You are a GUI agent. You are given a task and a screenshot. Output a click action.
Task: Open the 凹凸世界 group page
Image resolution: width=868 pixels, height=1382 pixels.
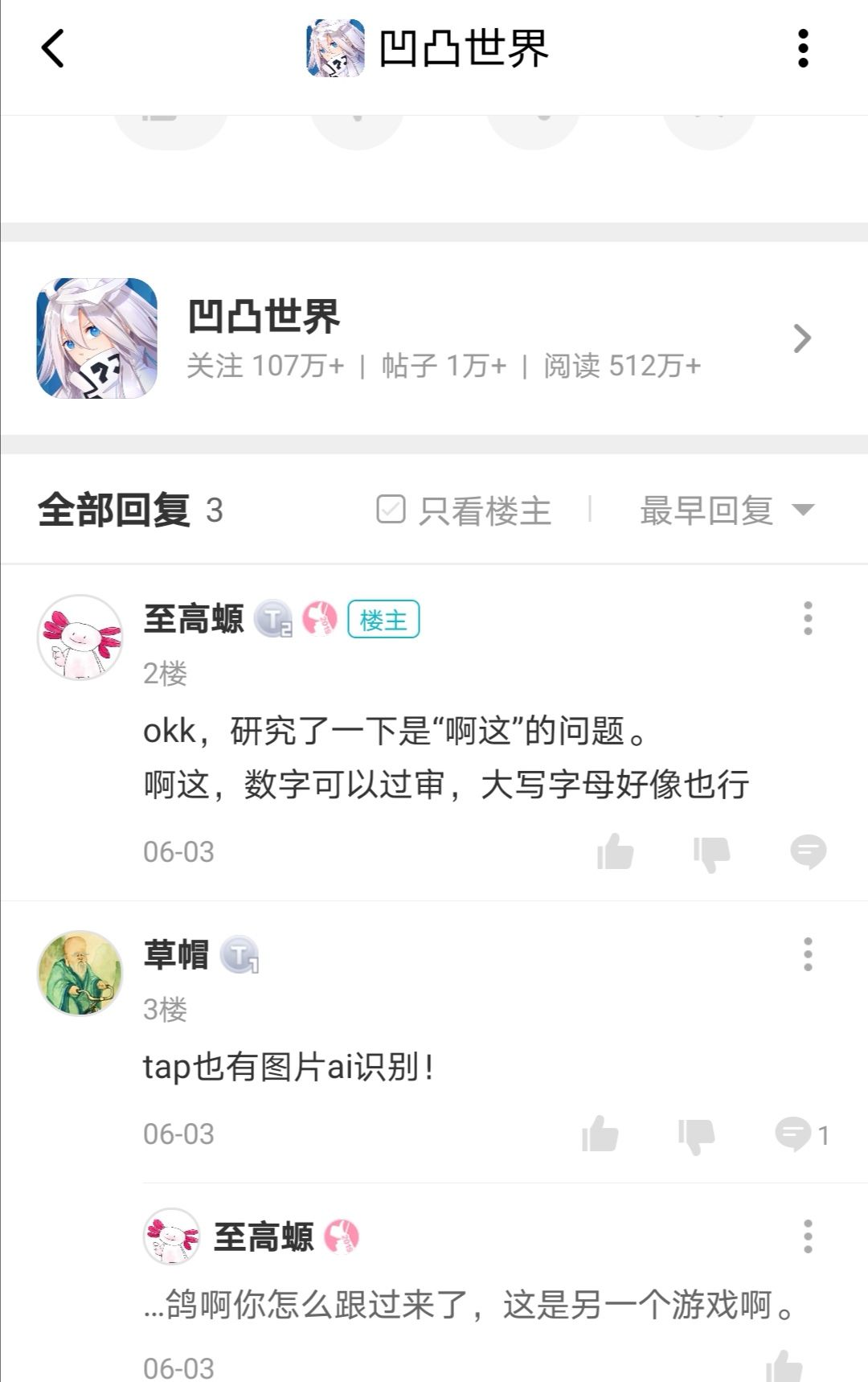tap(265, 318)
